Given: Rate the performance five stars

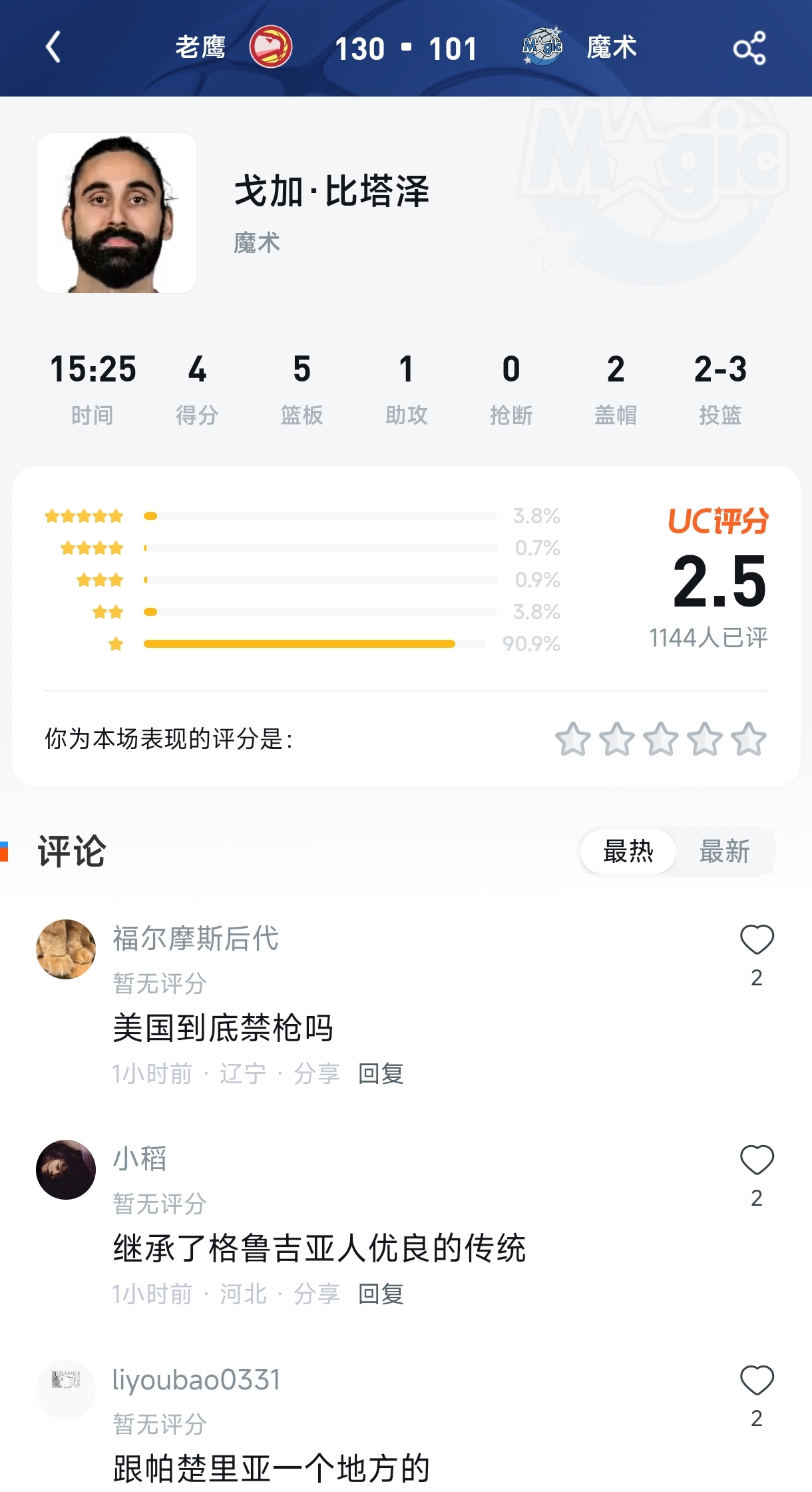Looking at the screenshot, I should click(749, 739).
